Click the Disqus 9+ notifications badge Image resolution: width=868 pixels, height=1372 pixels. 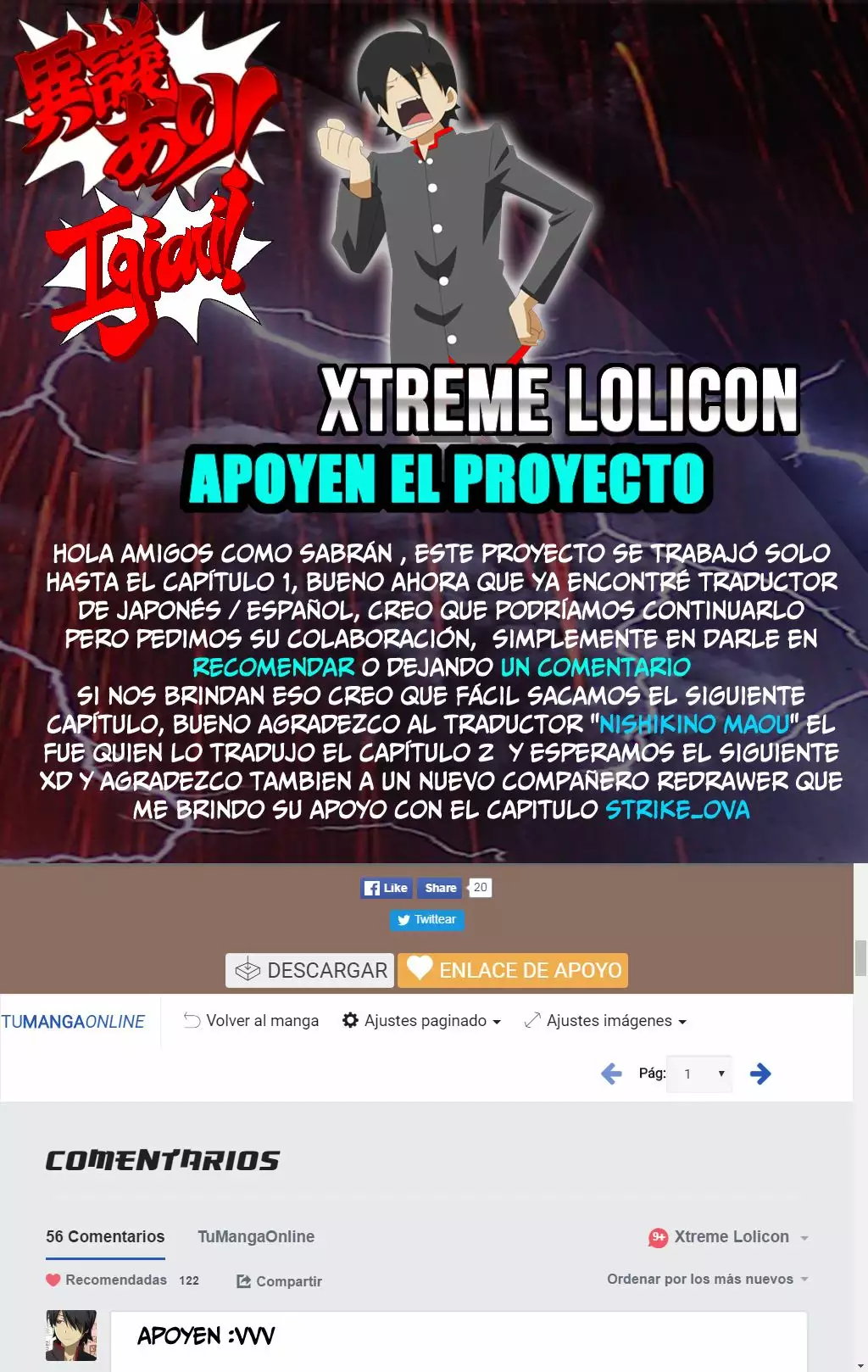tap(657, 1236)
